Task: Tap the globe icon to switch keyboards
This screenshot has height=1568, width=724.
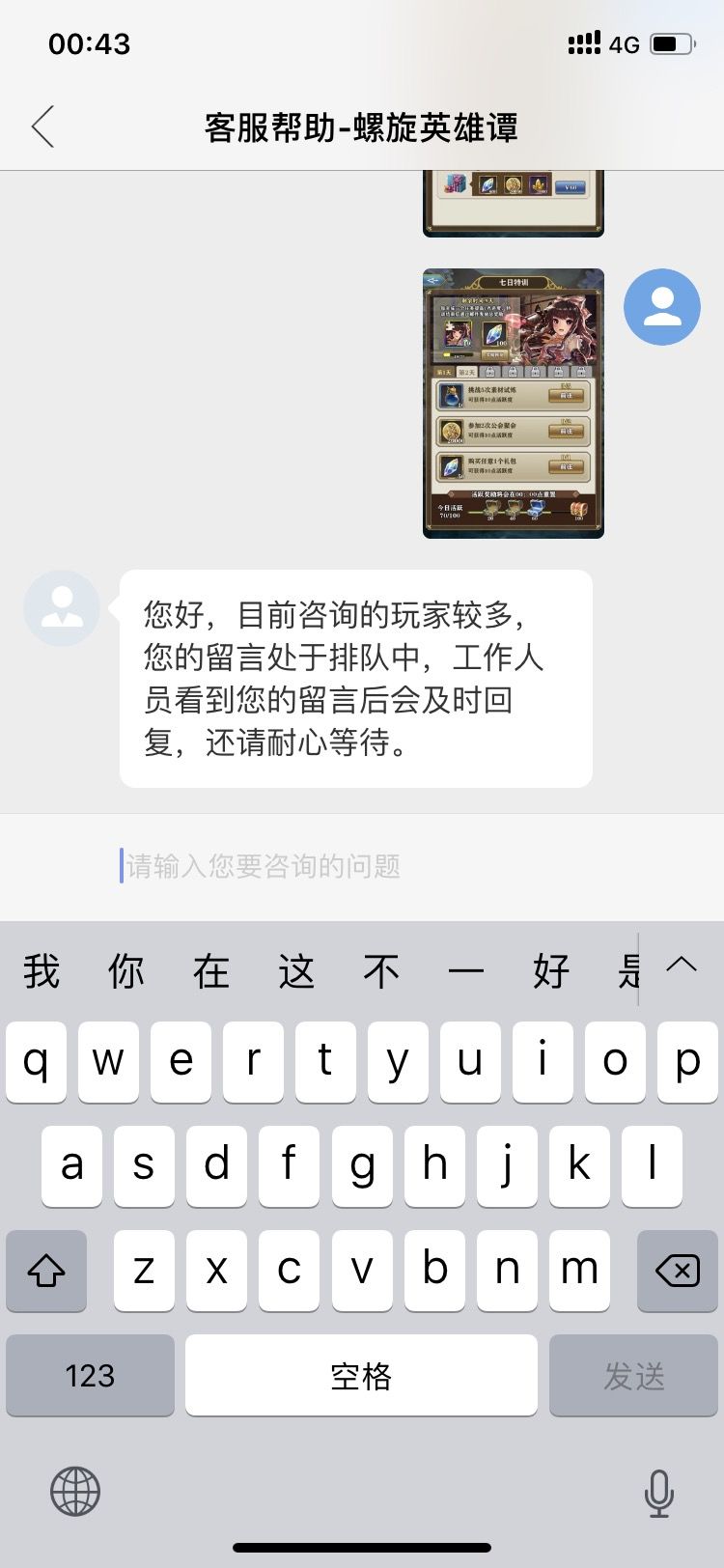Action: tap(73, 1492)
